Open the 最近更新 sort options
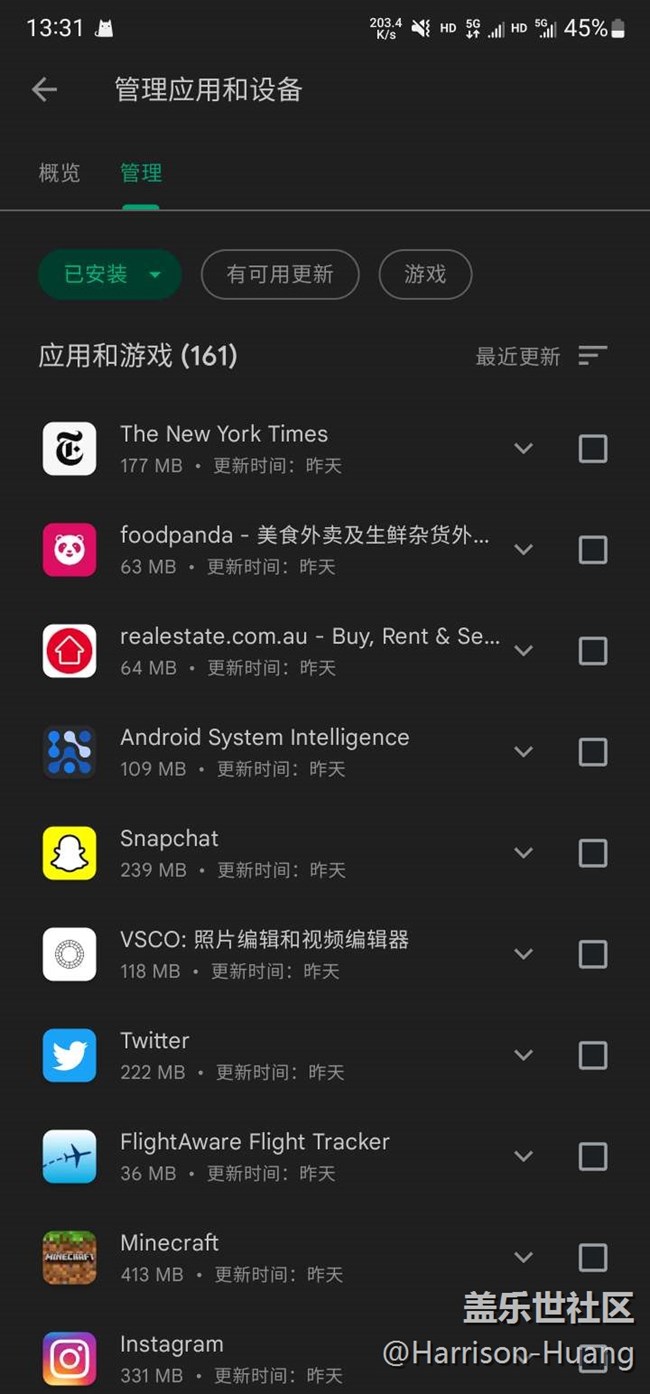Image resolution: width=650 pixels, height=1394 pixels. click(541, 356)
